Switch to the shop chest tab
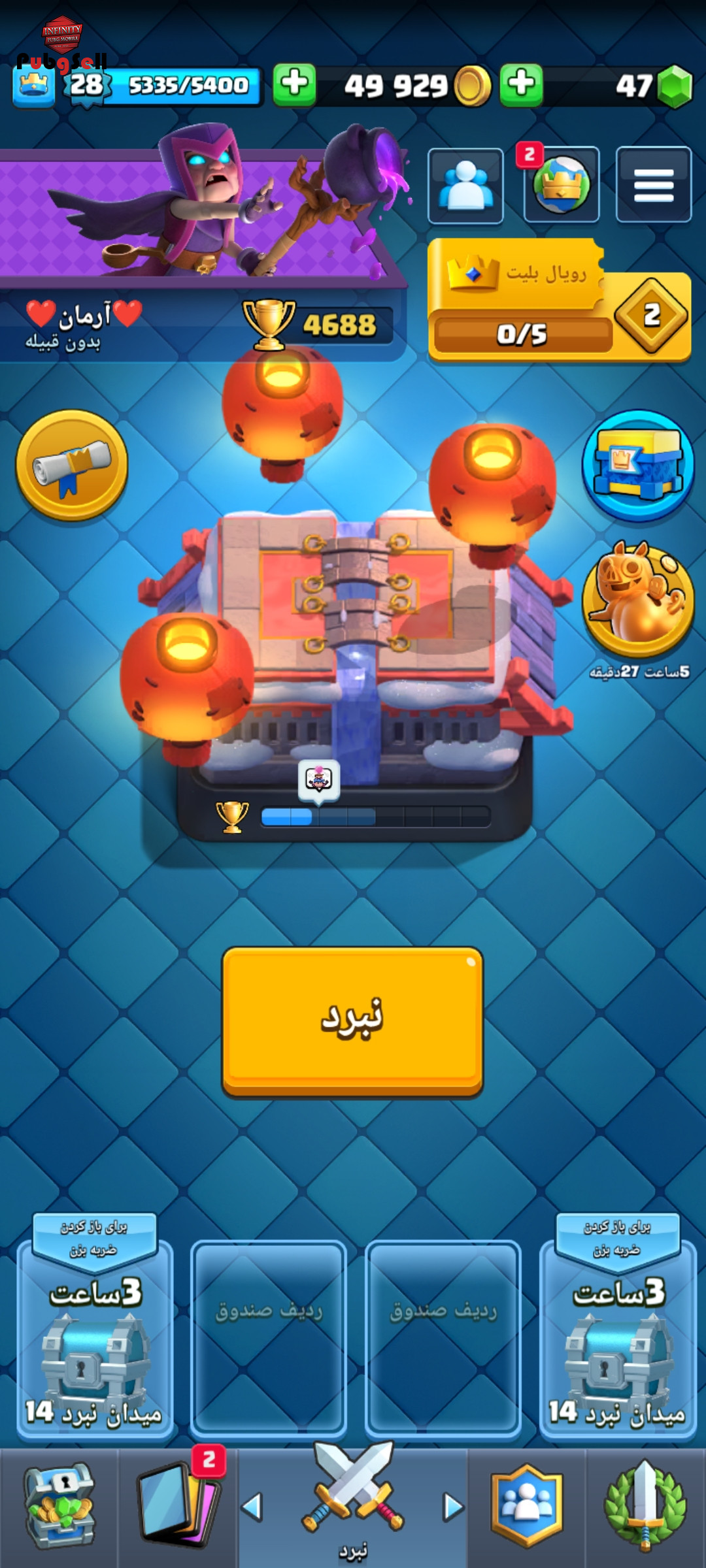706x1568 pixels. click(x=59, y=1507)
